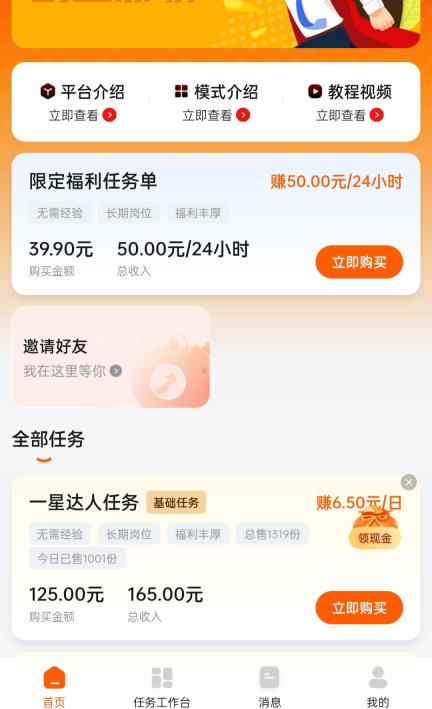Dismiss the 领现金 floating bag
The image size is (432, 709).
(x=409, y=482)
